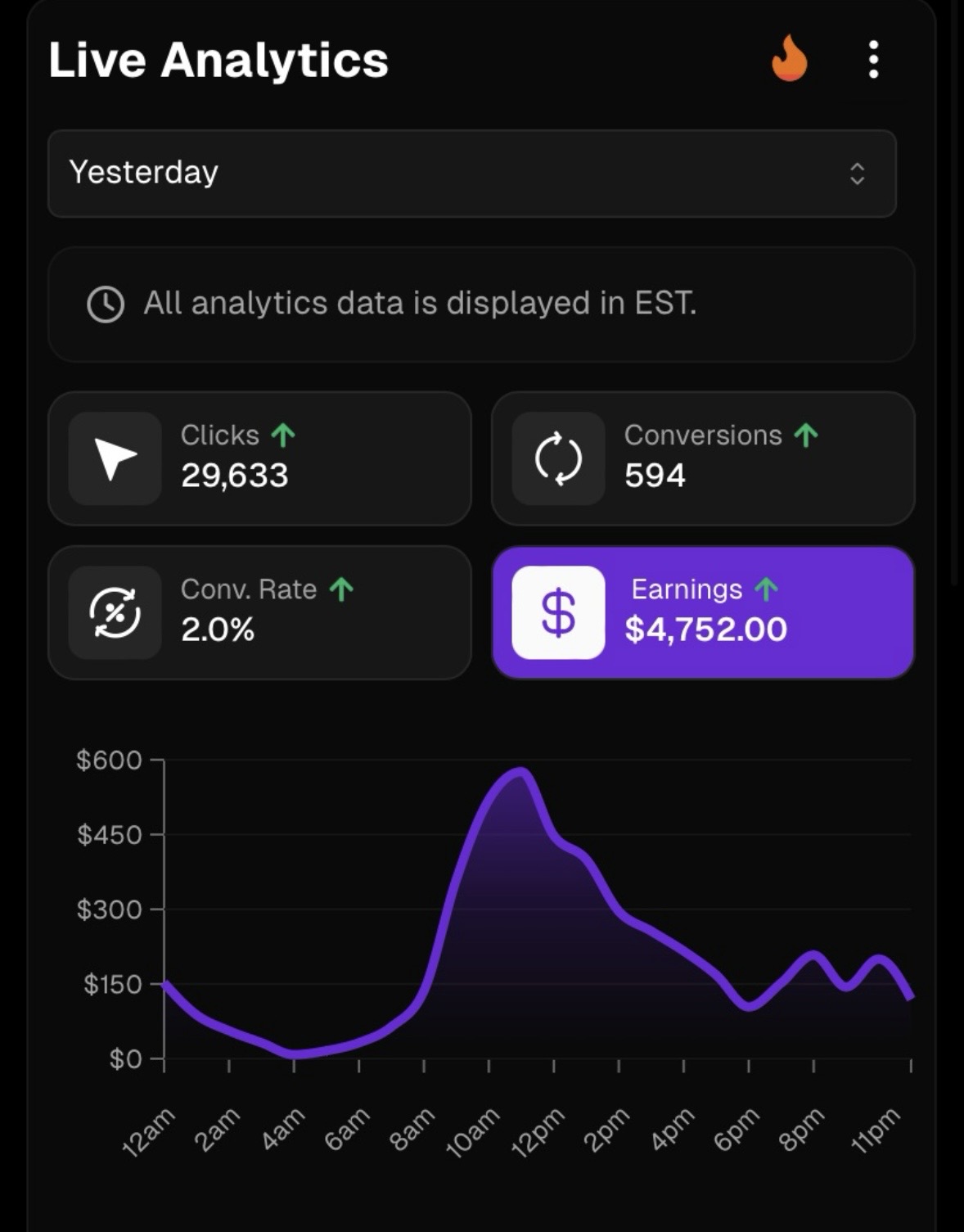Select the Conv. Rate metric card
The height and width of the screenshot is (1232, 964).
(259, 612)
